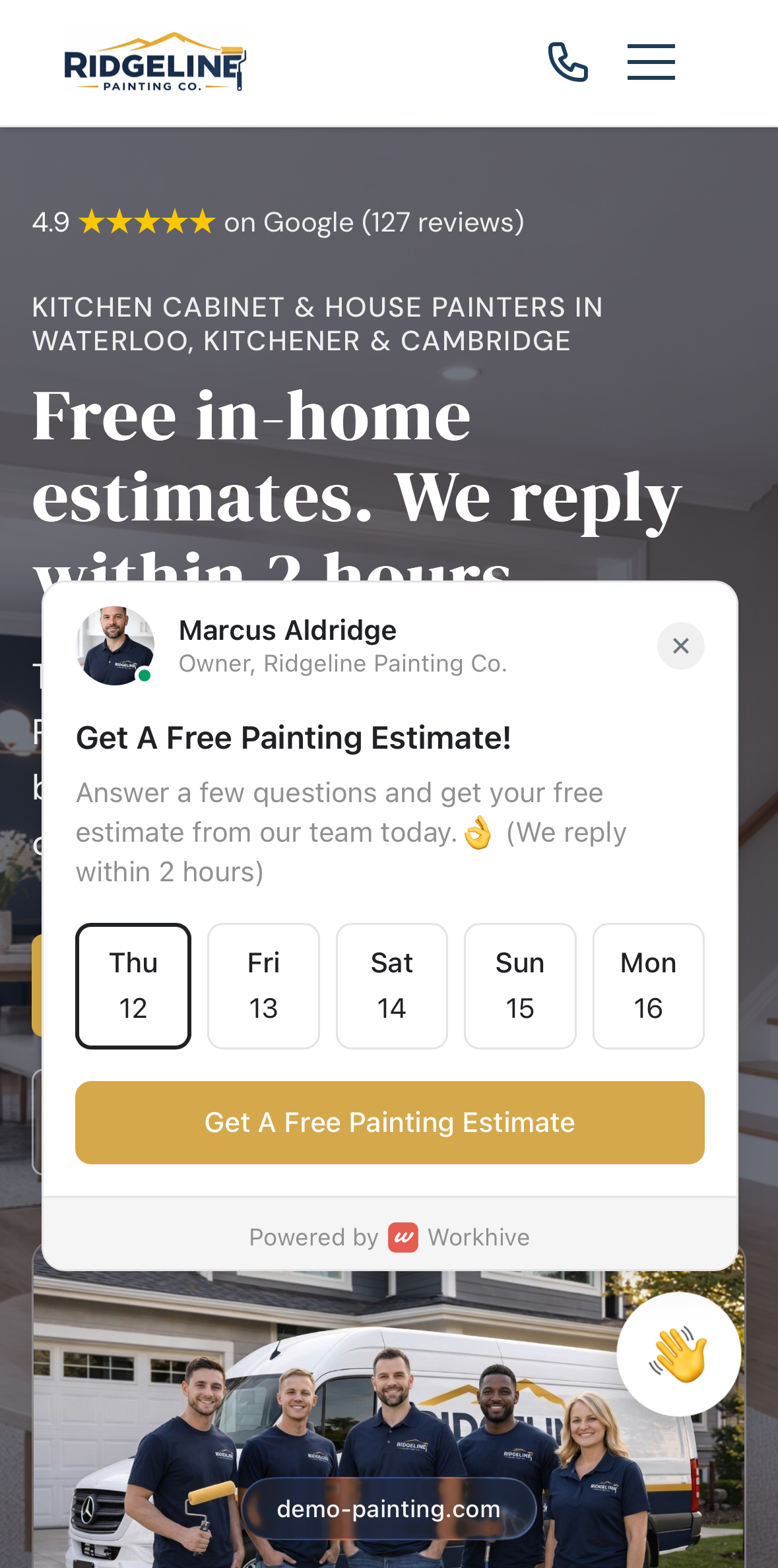Screen dimensions: 778x1568
Task: Select Thu 12 as the date
Action: pyautogui.click(x=133, y=986)
